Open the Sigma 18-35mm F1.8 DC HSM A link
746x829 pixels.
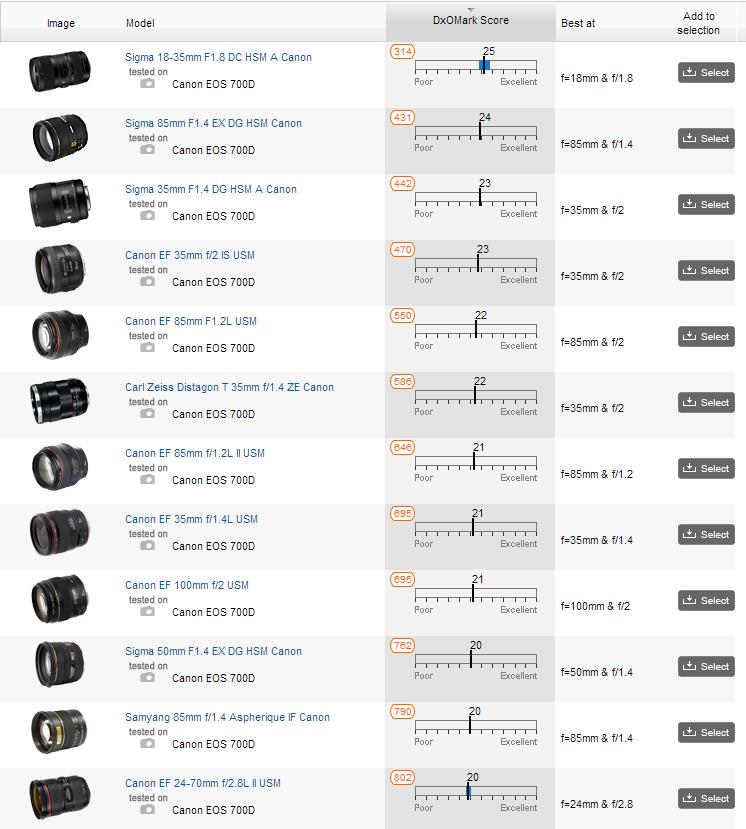pyautogui.click(x=218, y=58)
